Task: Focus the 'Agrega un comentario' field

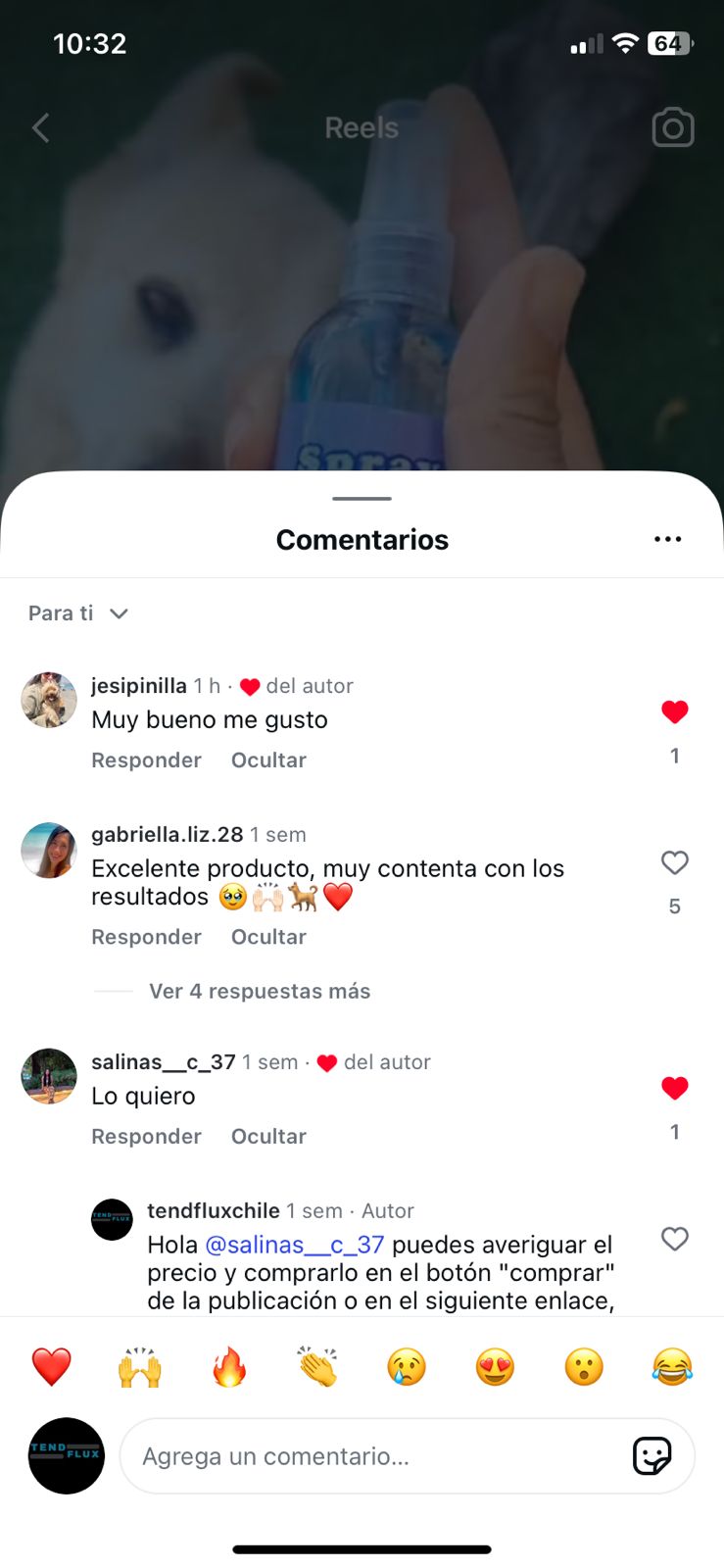Action: [372, 1457]
